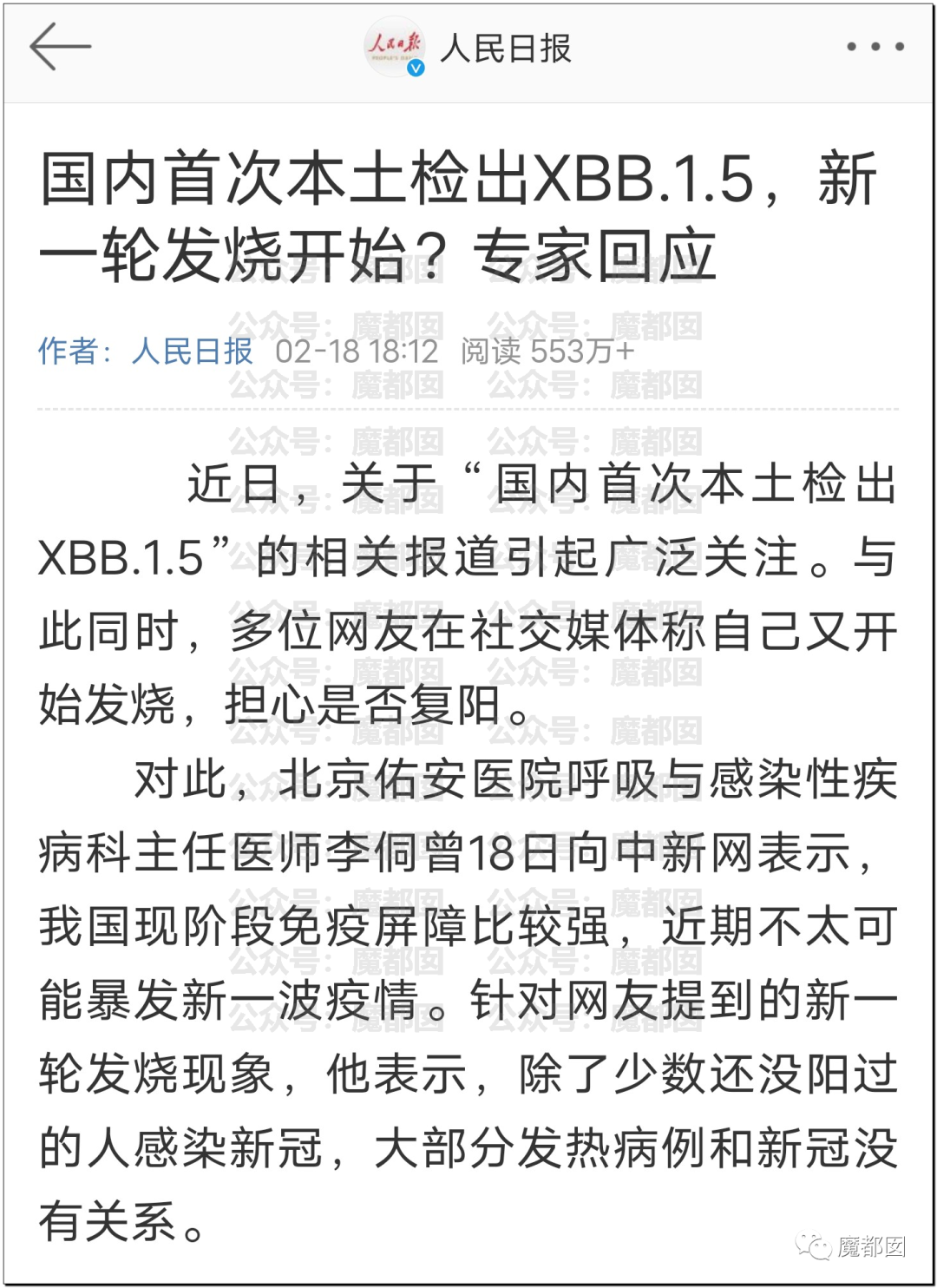Open the 人民日报 account in header
The height and width of the screenshot is (1288, 937).
[x=504, y=49]
